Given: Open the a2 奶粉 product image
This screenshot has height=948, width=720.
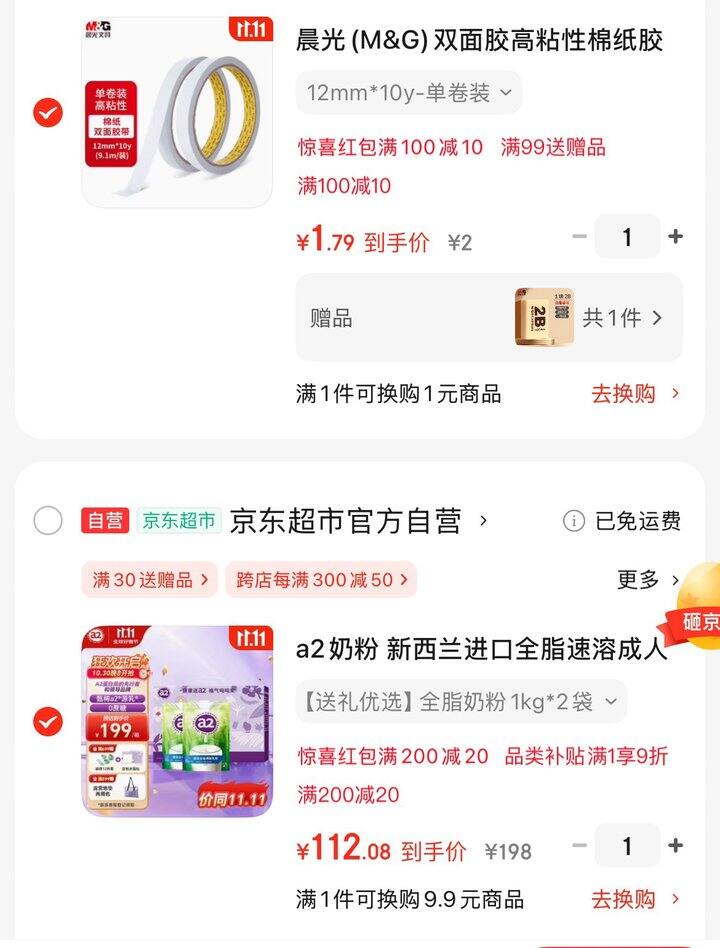Looking at the screenshot, I should click(177, 721).
